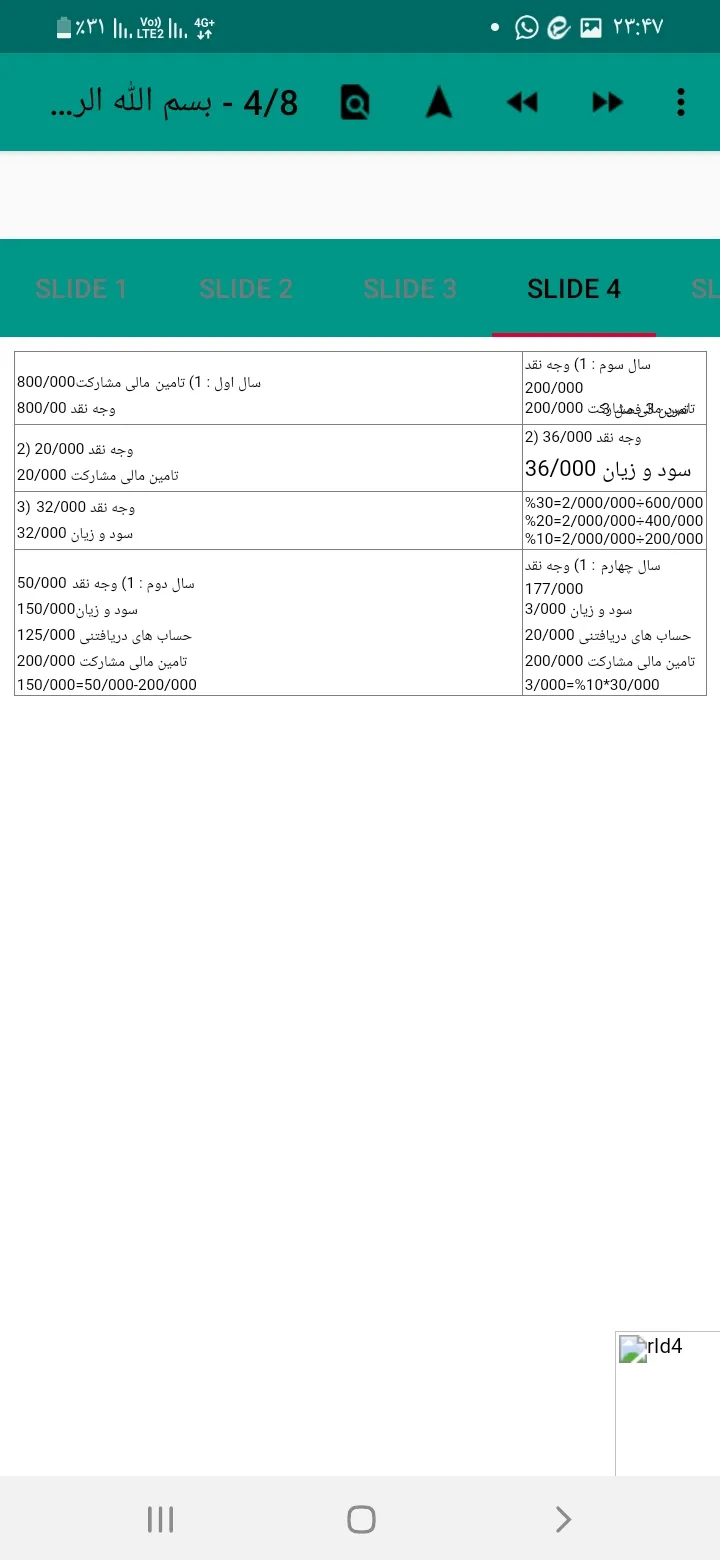
Task: Switch to the SLIDE 2 tab
Action: point(246,289)
